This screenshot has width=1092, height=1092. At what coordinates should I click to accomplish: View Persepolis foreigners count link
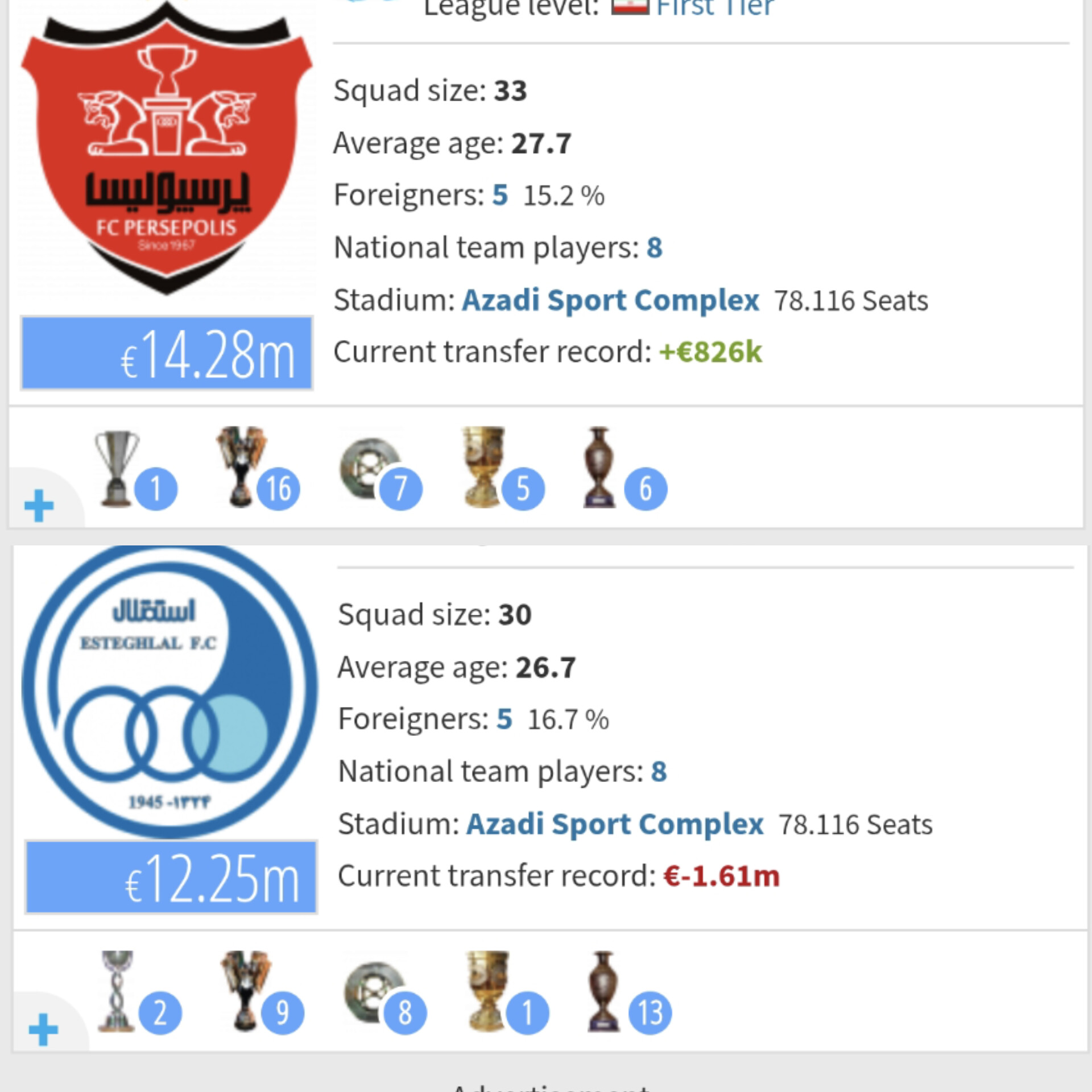500,195
